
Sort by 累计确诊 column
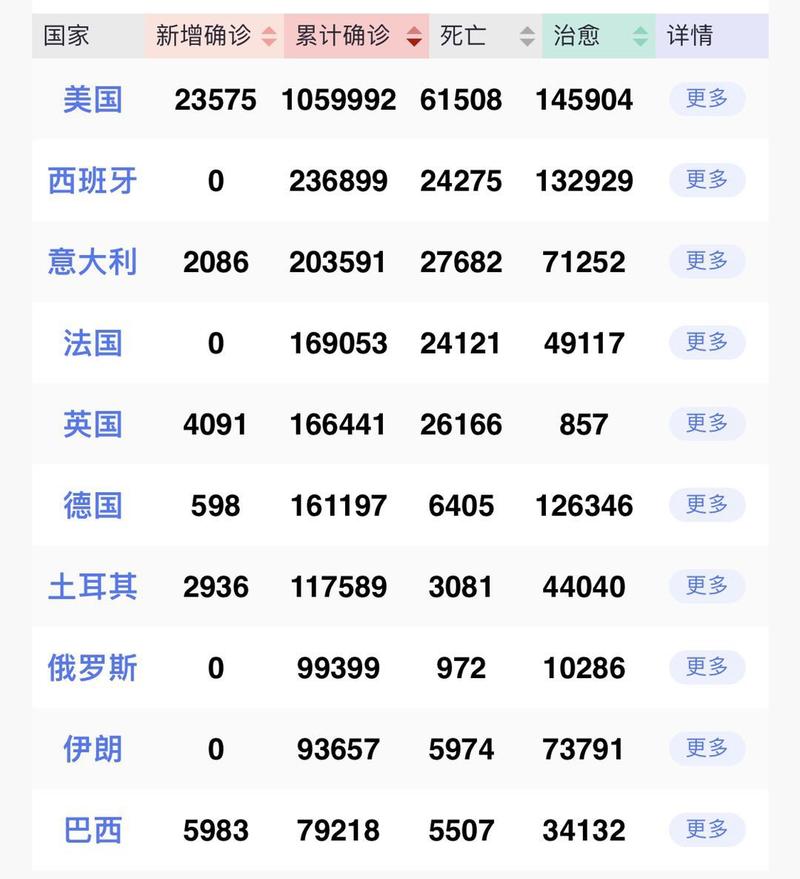pyautogui.click(x=357, y=37)
